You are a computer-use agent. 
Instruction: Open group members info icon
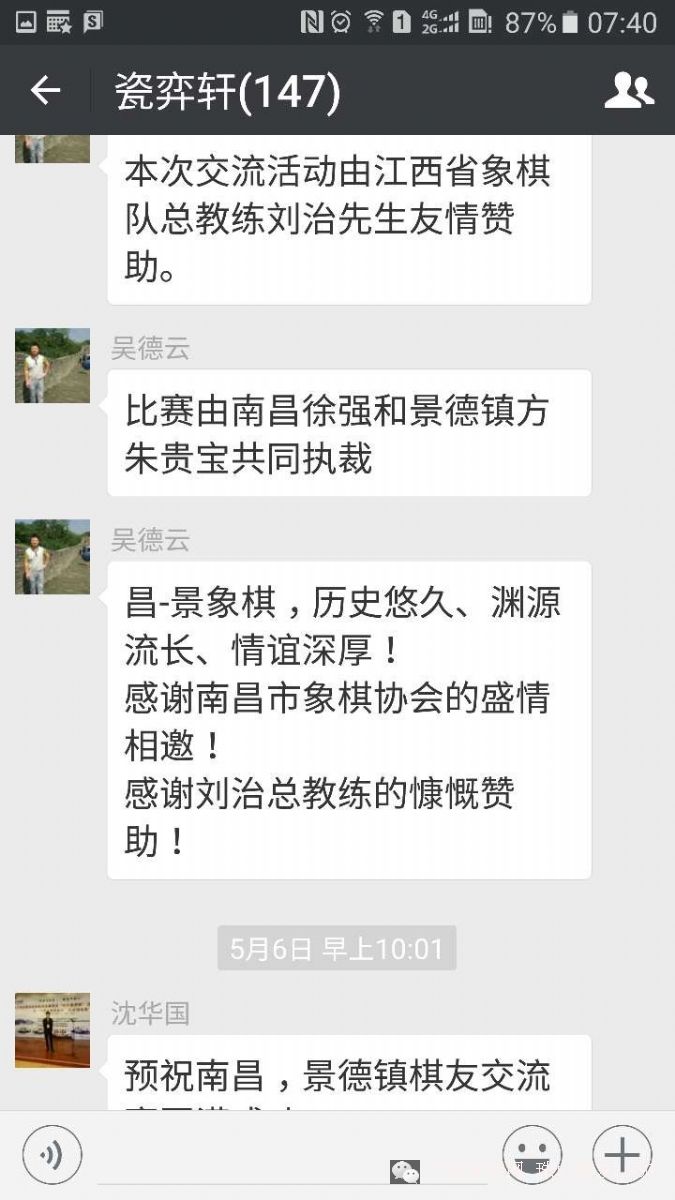629,91
